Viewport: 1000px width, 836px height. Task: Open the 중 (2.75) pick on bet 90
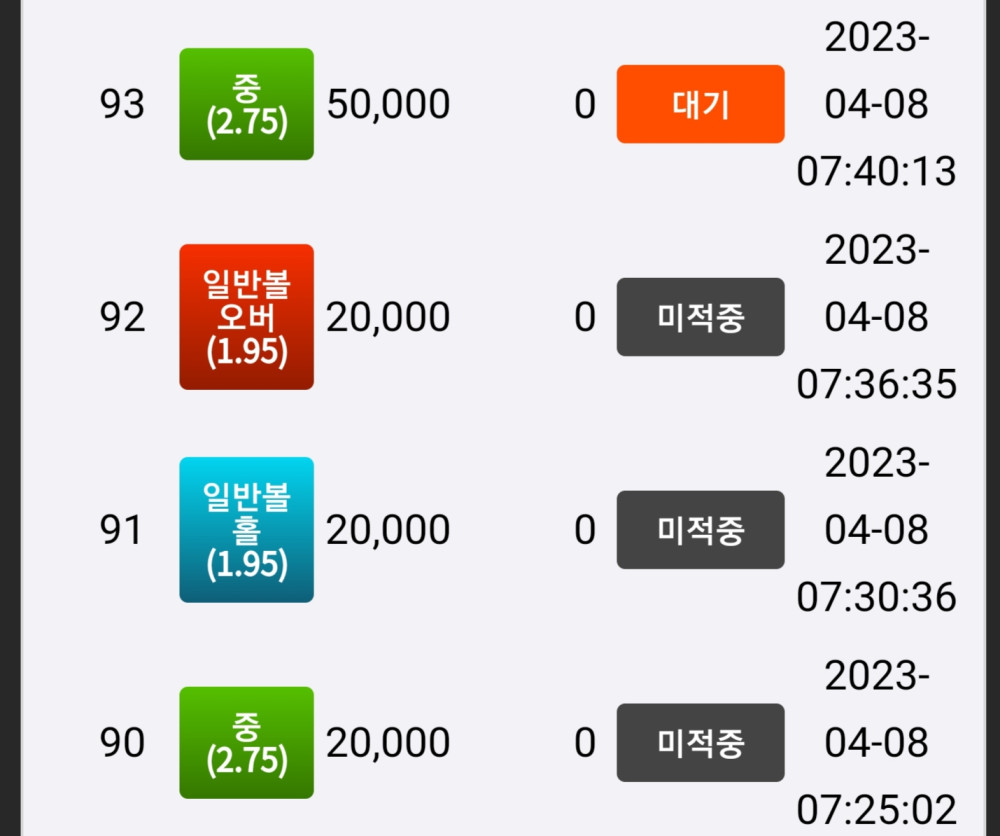click(x=246, y=743)
